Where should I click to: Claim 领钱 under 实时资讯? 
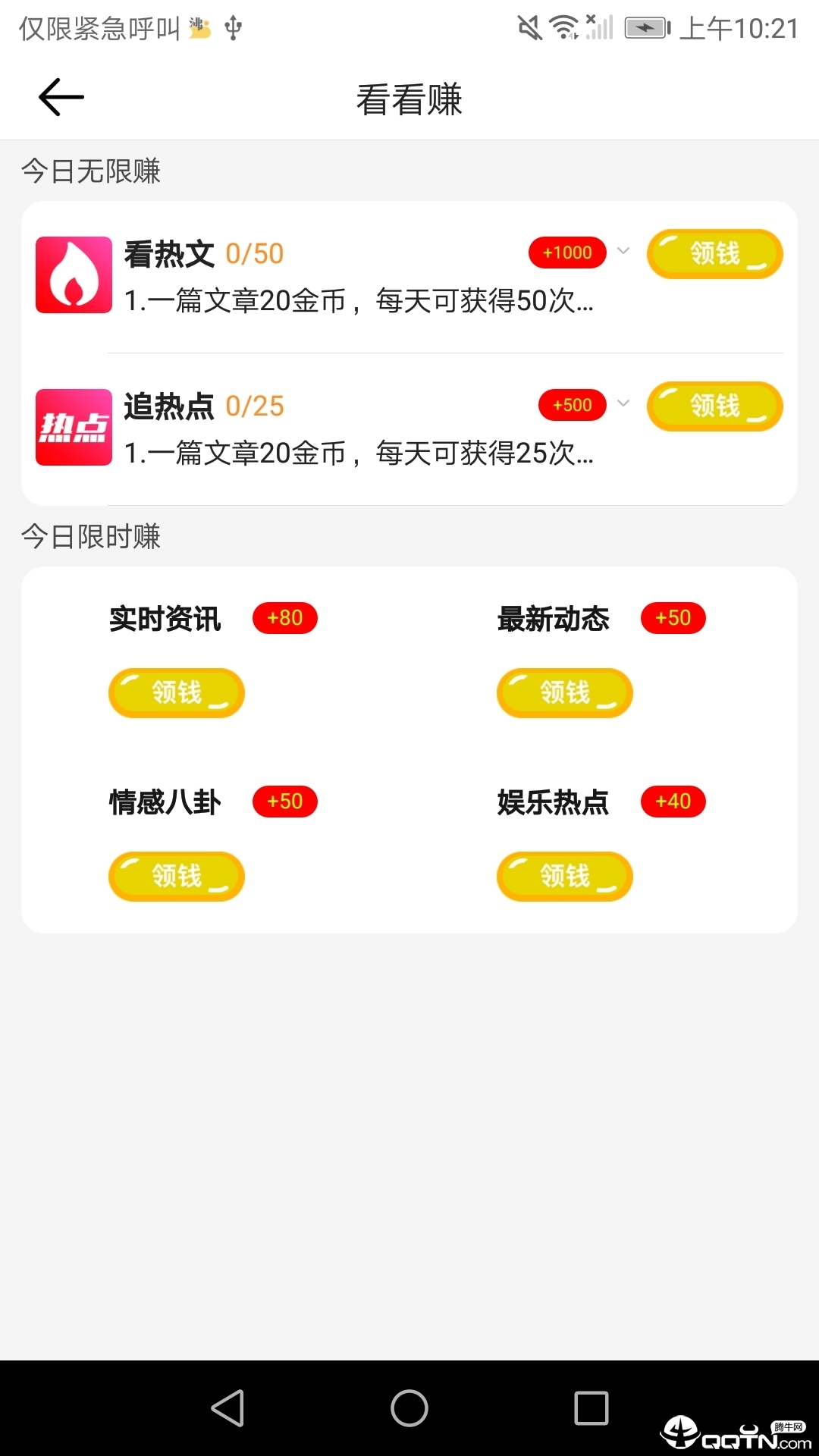point(176,692)
